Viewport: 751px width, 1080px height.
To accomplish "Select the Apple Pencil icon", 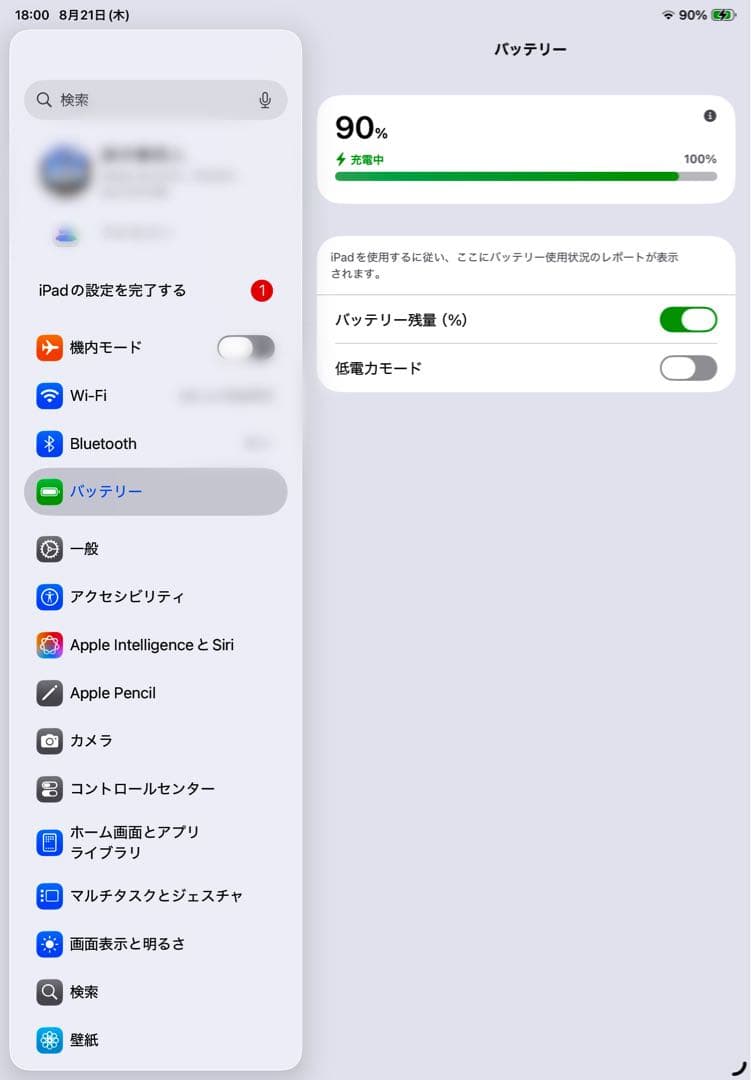I will 49,692.
